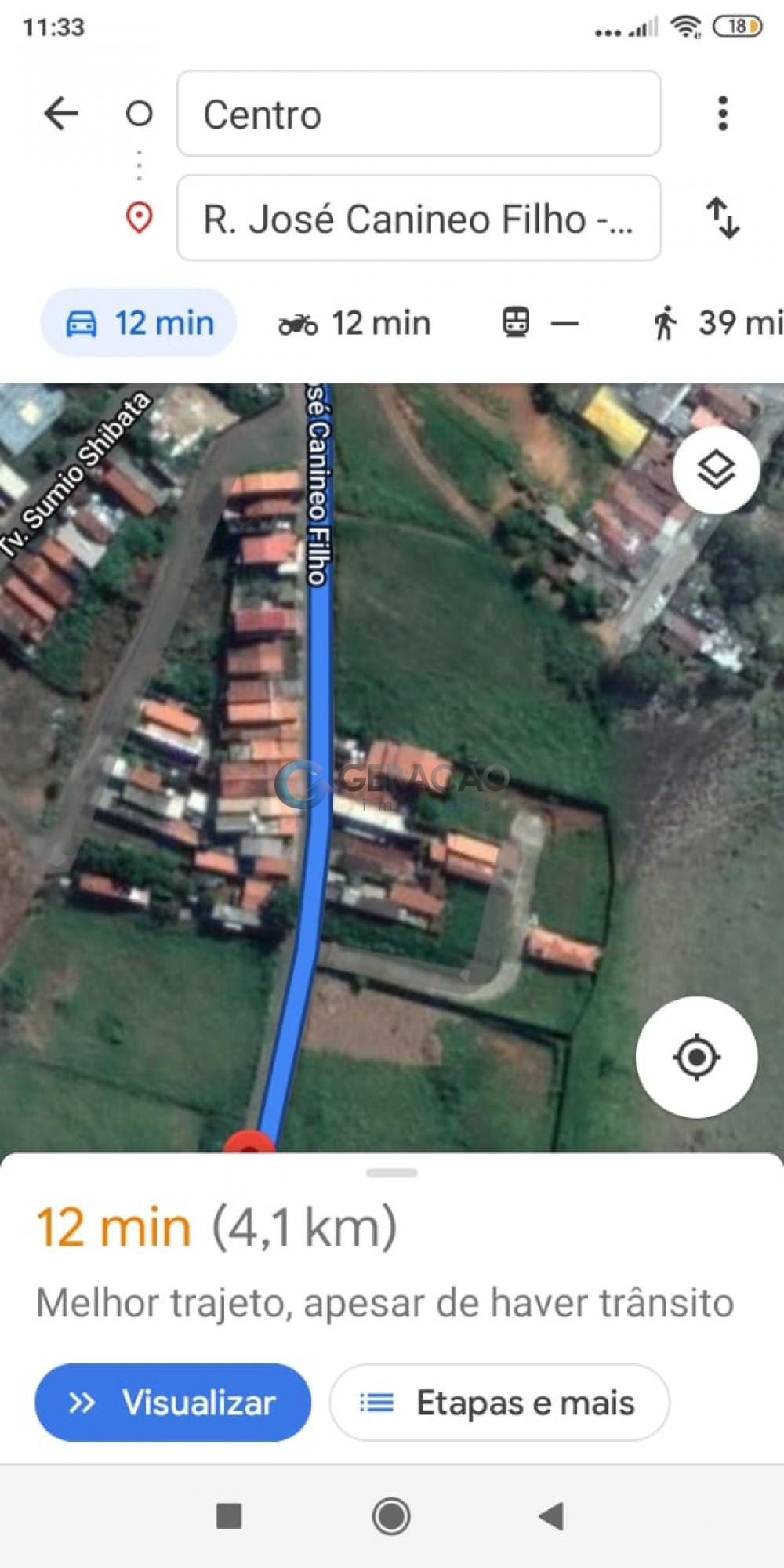Screen dimensions: 784x1568
Task: Switch to public transit mode
Action: tap(540, 322)
